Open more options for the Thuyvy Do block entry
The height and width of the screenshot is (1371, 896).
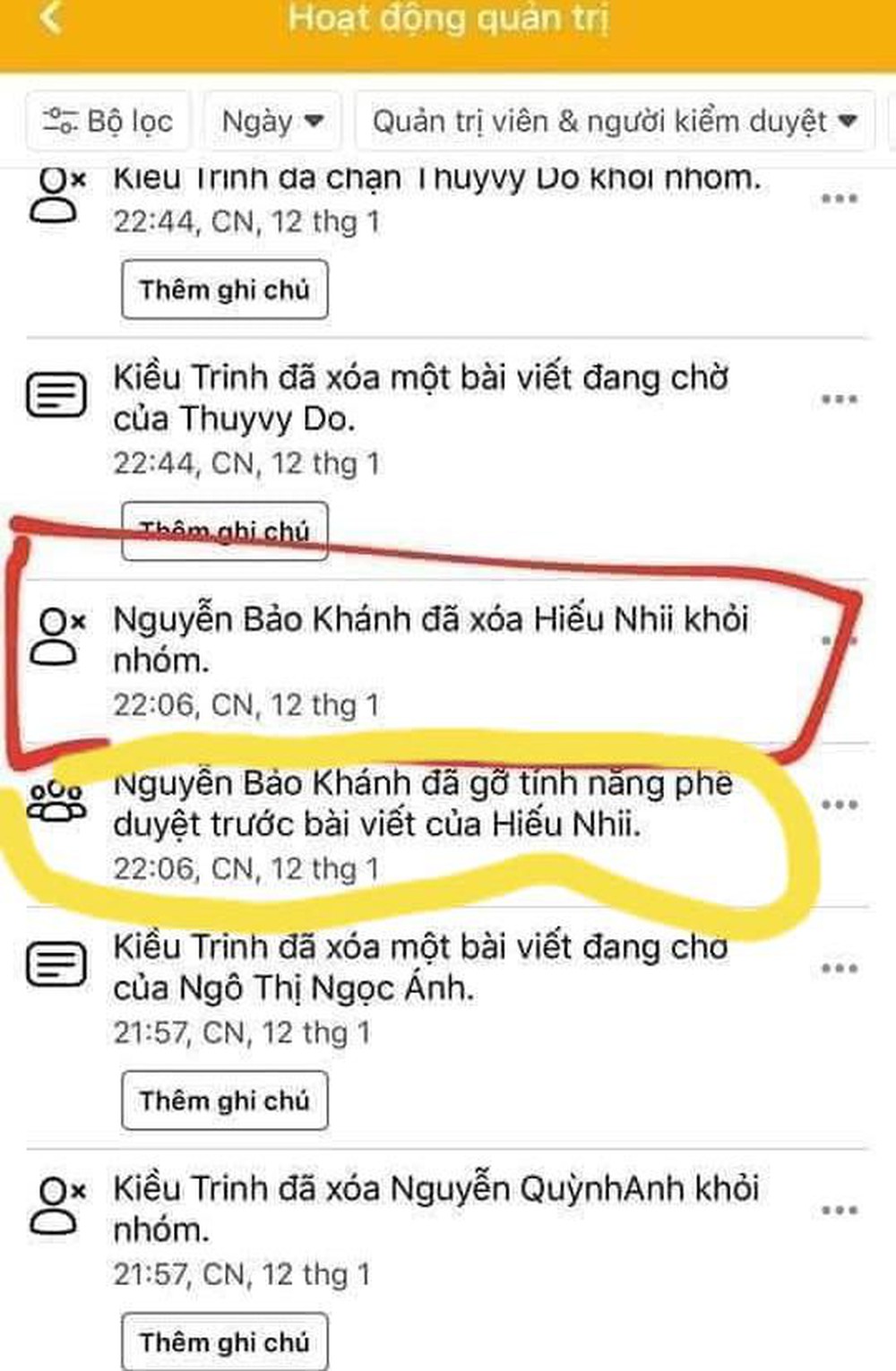pyautogui.click(x=840, y=199)
